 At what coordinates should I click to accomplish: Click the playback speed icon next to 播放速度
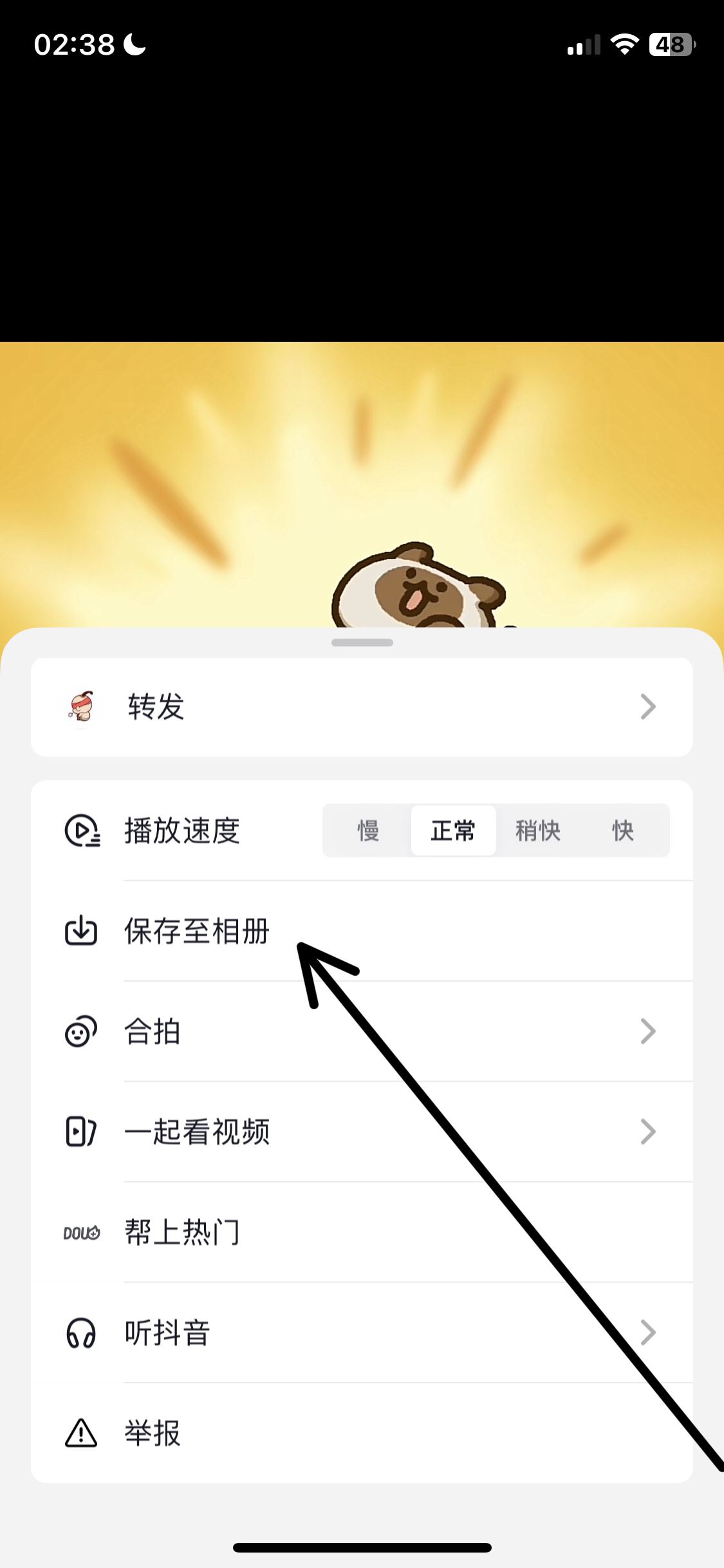[x=80, y=830]
